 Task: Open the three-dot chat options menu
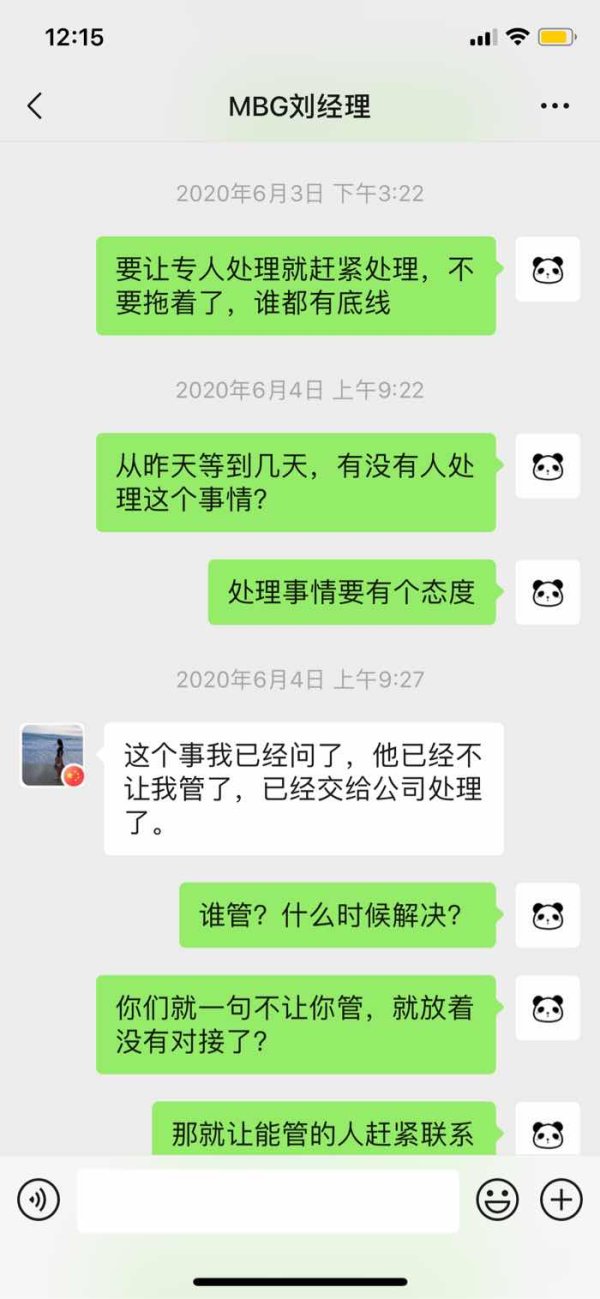pos(554,106)
